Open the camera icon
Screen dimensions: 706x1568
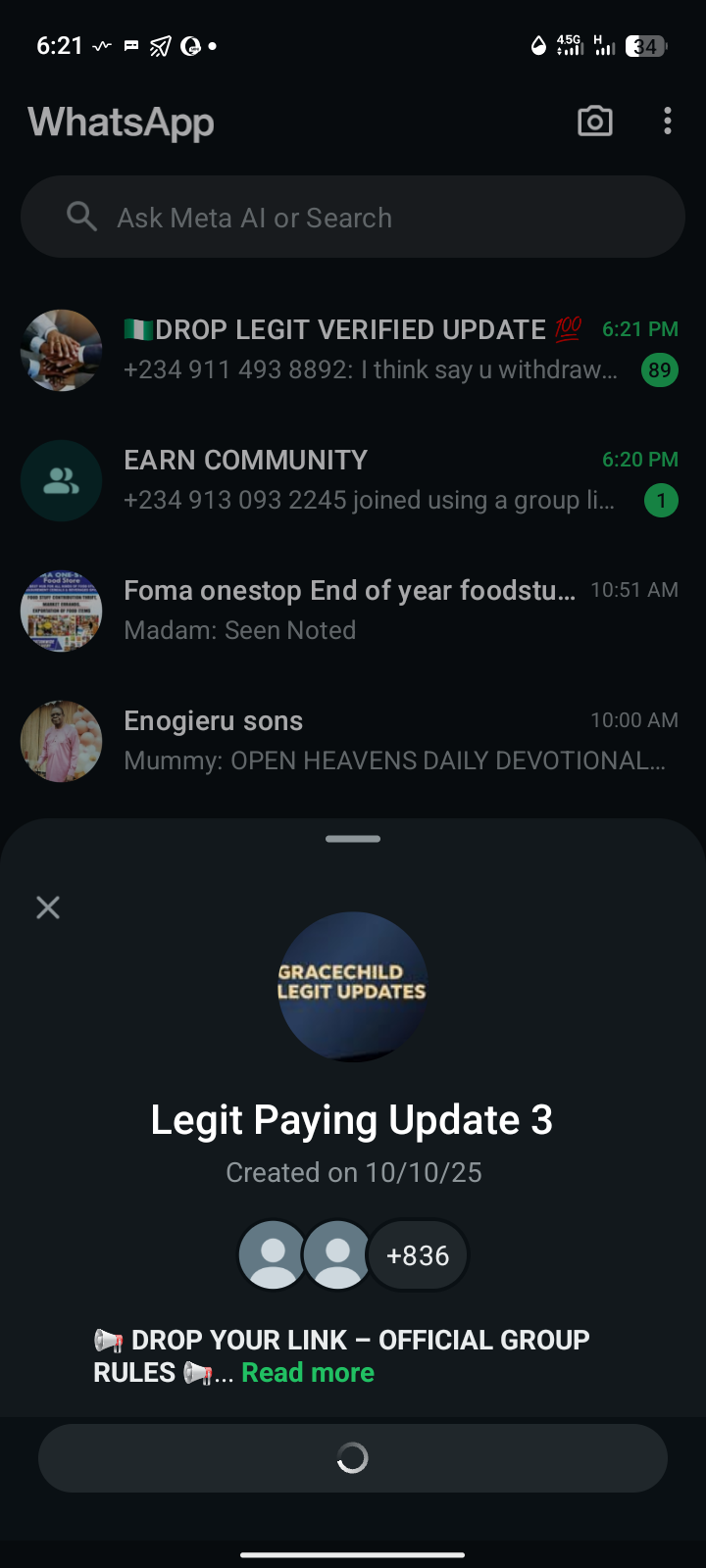point(594,122)
